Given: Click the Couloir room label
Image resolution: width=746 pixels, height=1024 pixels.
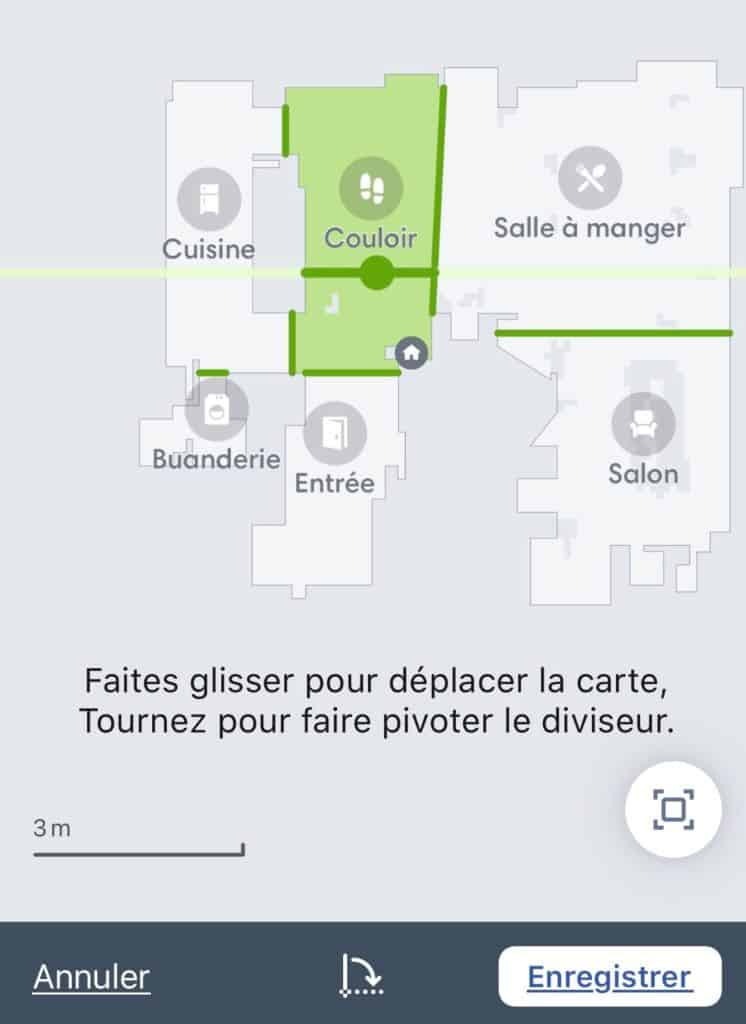Looking at the screenshot, I should tap(371, 237).
